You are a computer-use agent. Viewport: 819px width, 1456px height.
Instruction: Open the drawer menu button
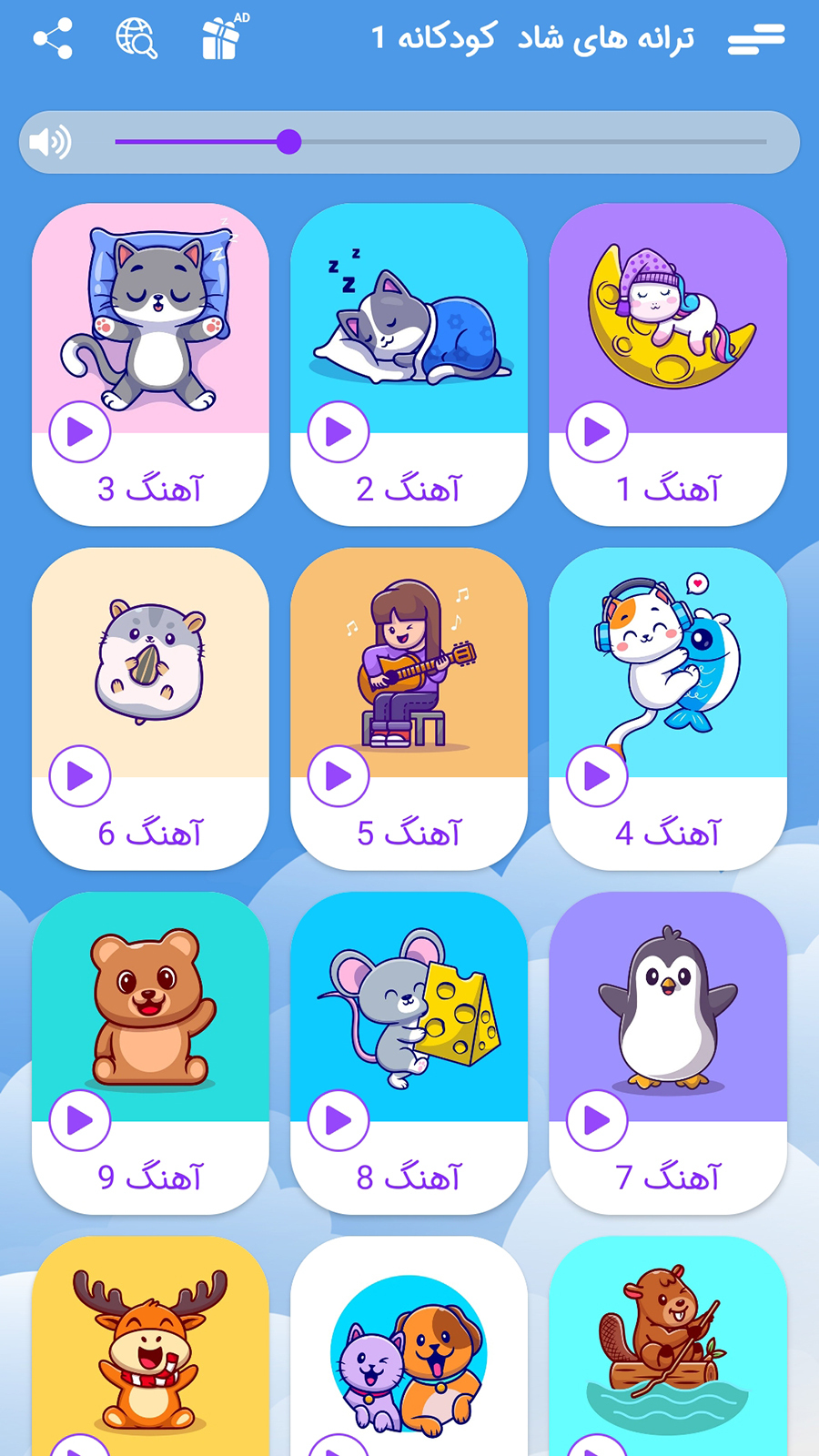(x=756, y=39)
